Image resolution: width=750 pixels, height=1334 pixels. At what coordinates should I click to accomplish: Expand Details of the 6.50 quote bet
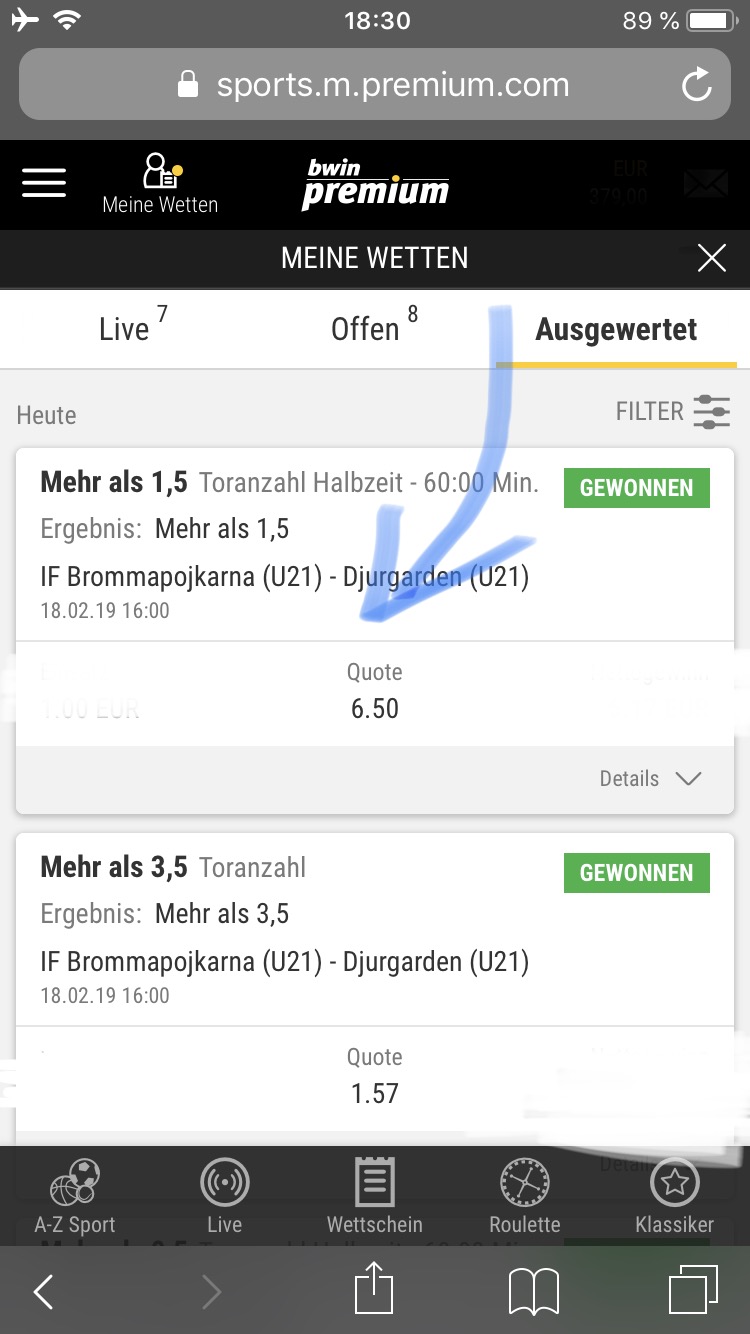[650, 779]
